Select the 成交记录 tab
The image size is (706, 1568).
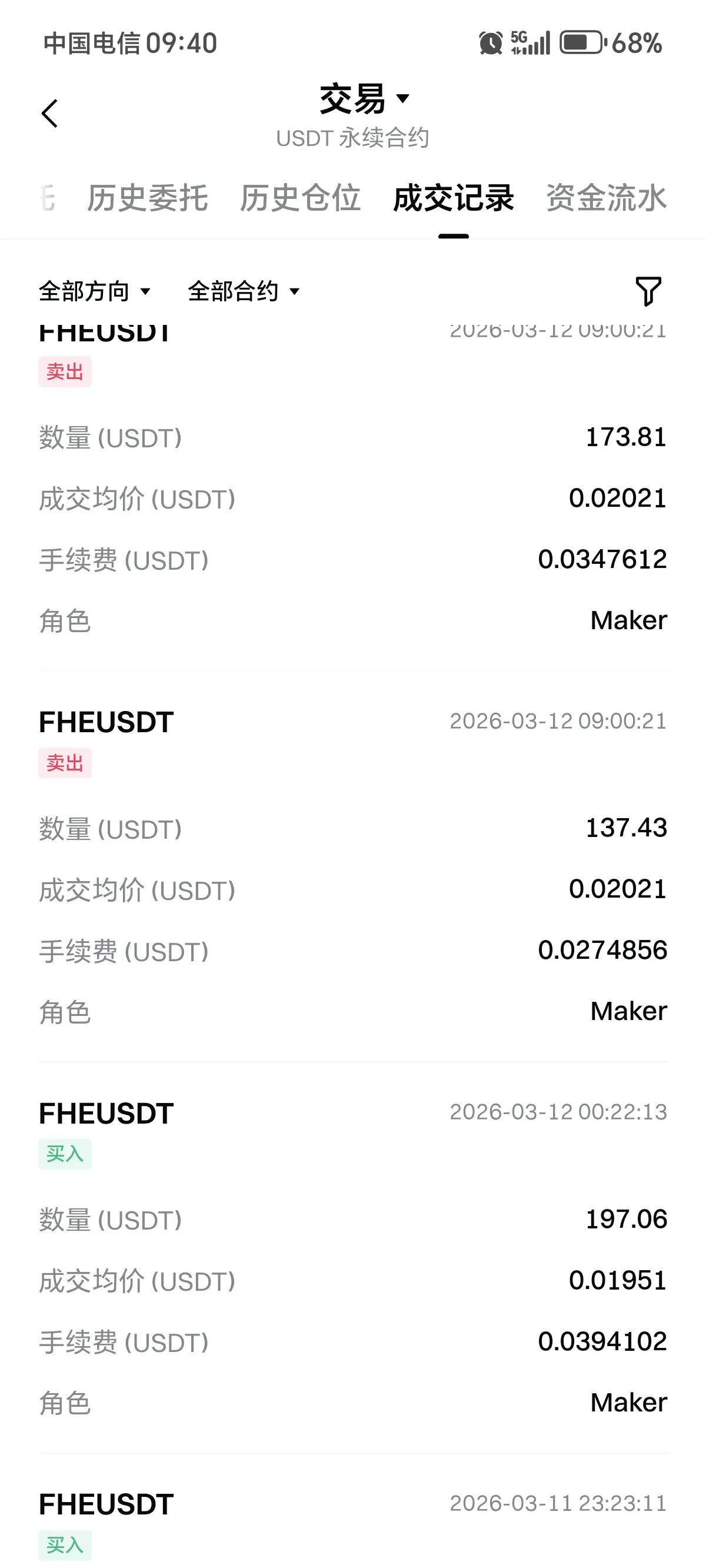[454, 198]
